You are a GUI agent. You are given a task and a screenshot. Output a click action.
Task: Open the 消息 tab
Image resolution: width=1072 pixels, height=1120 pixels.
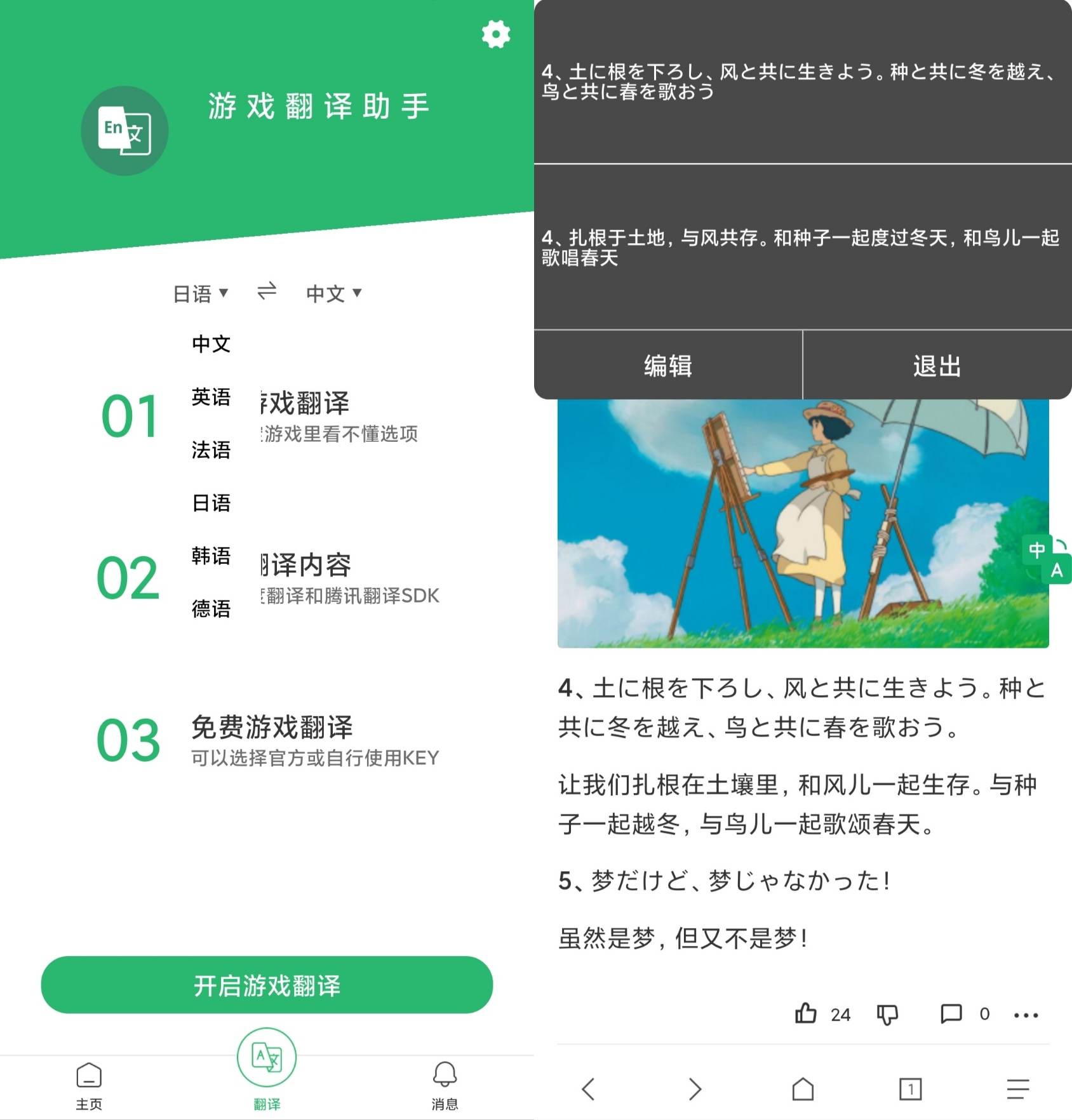click(445, 1085)
